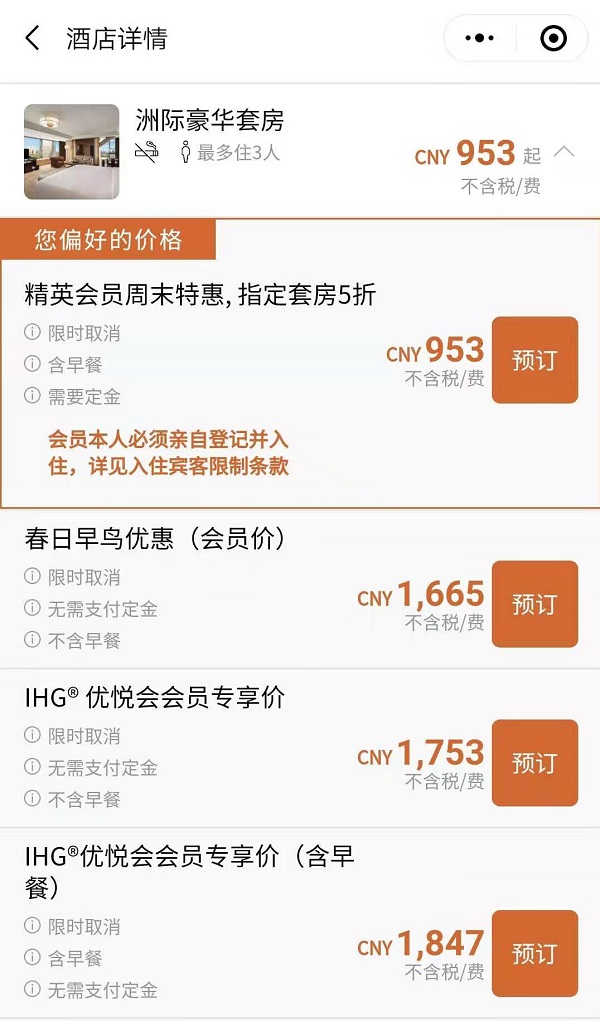Screen dimensions: 600x1021
Task: Open the 洲际豪华套房 room photo
Action: click(x=72, y=151)
